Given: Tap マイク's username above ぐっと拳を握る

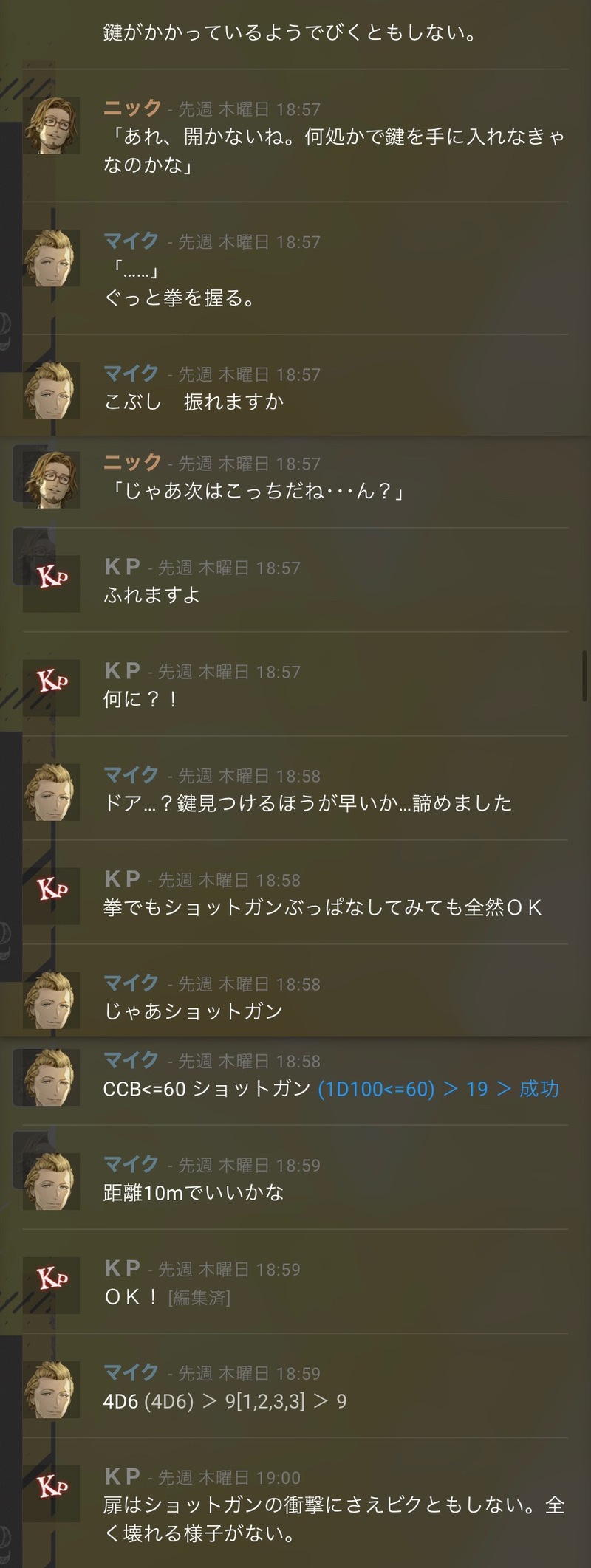Looking at the screenshot, I should (131, 241).
